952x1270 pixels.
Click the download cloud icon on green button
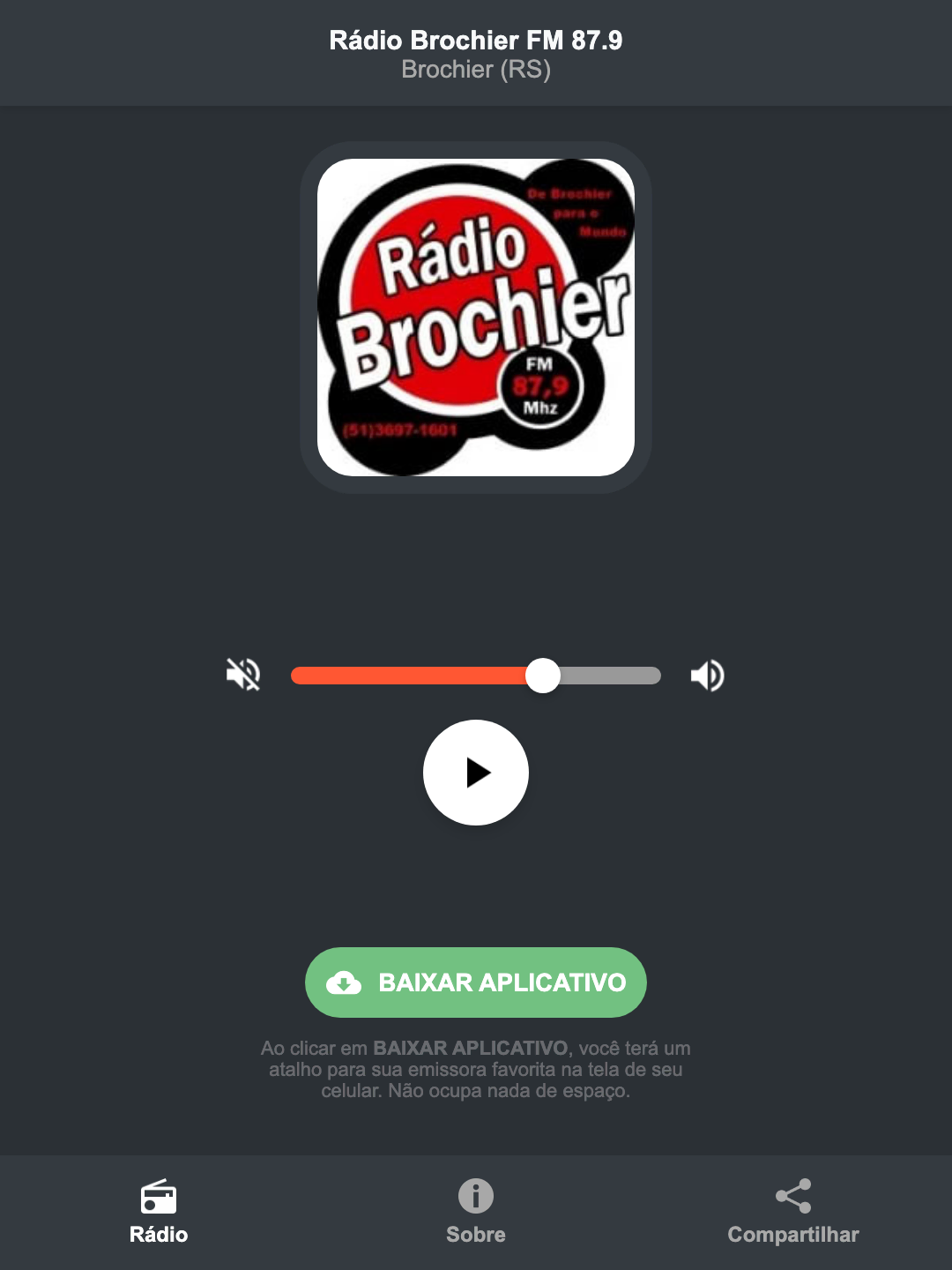pos(346,982)
